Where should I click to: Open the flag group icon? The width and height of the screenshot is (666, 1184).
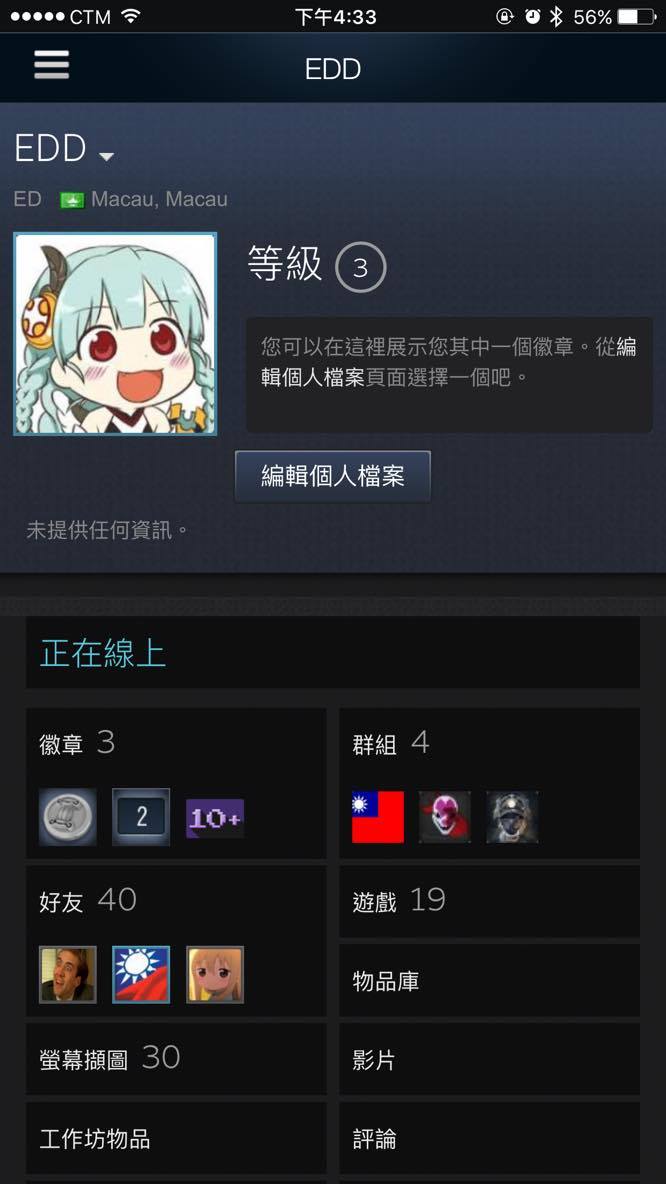click(x=378, y=817)
